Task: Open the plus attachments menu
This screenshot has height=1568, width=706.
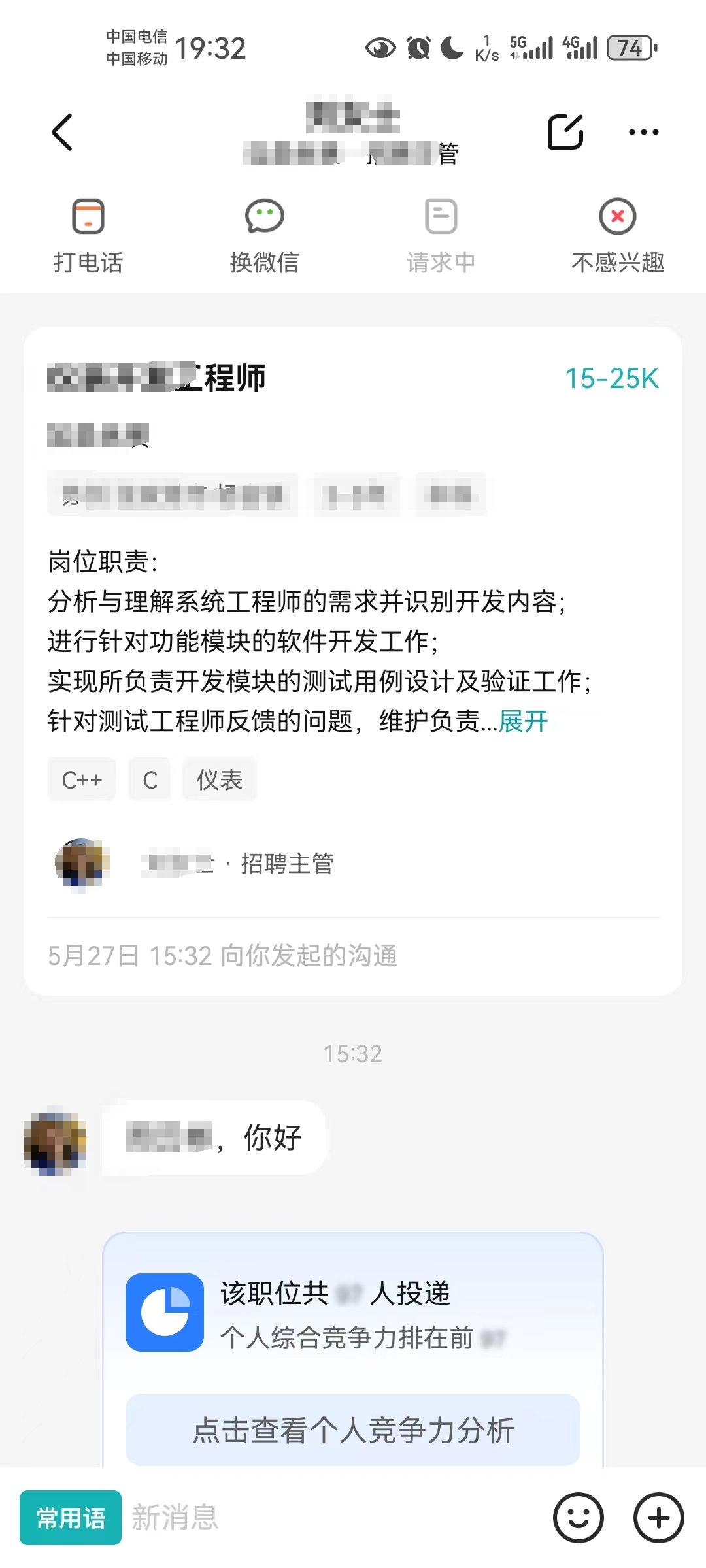Action: [659, 1518]
